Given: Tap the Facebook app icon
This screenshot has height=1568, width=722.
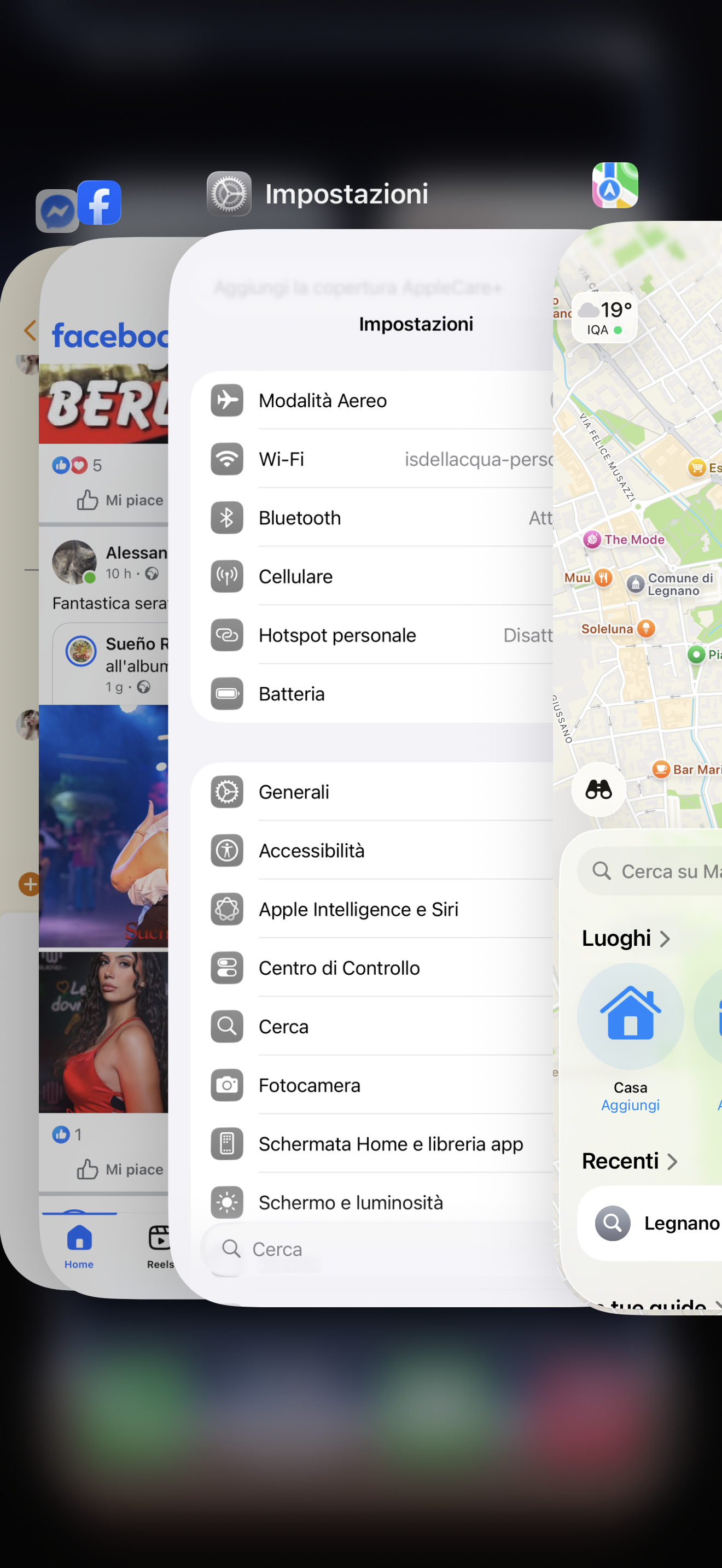Looking at the screenshot, I should (100, 203).
